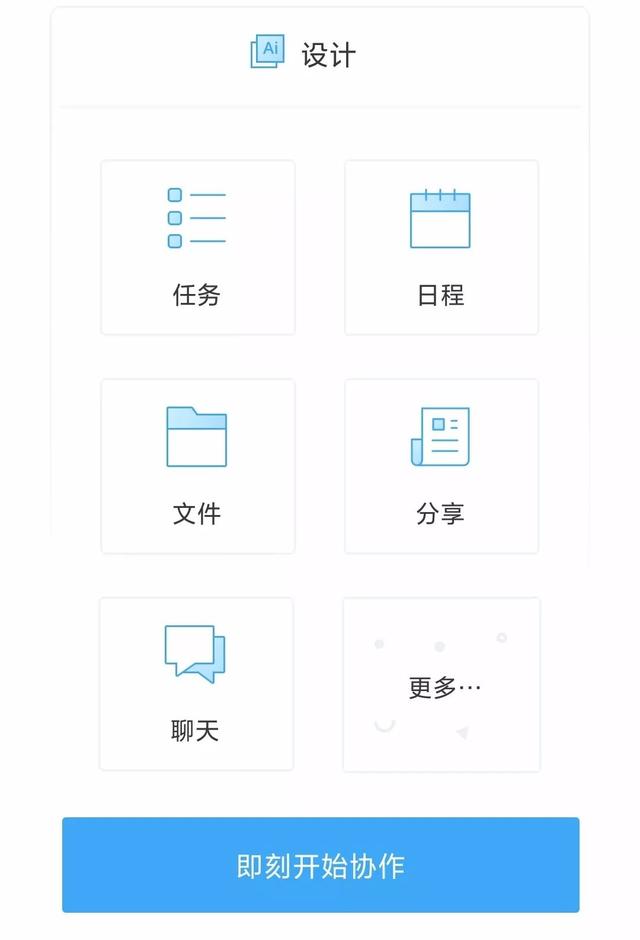Screen dimensions: 640x940
Task: Tap the 更多 more card
Action: pos(441,685)
